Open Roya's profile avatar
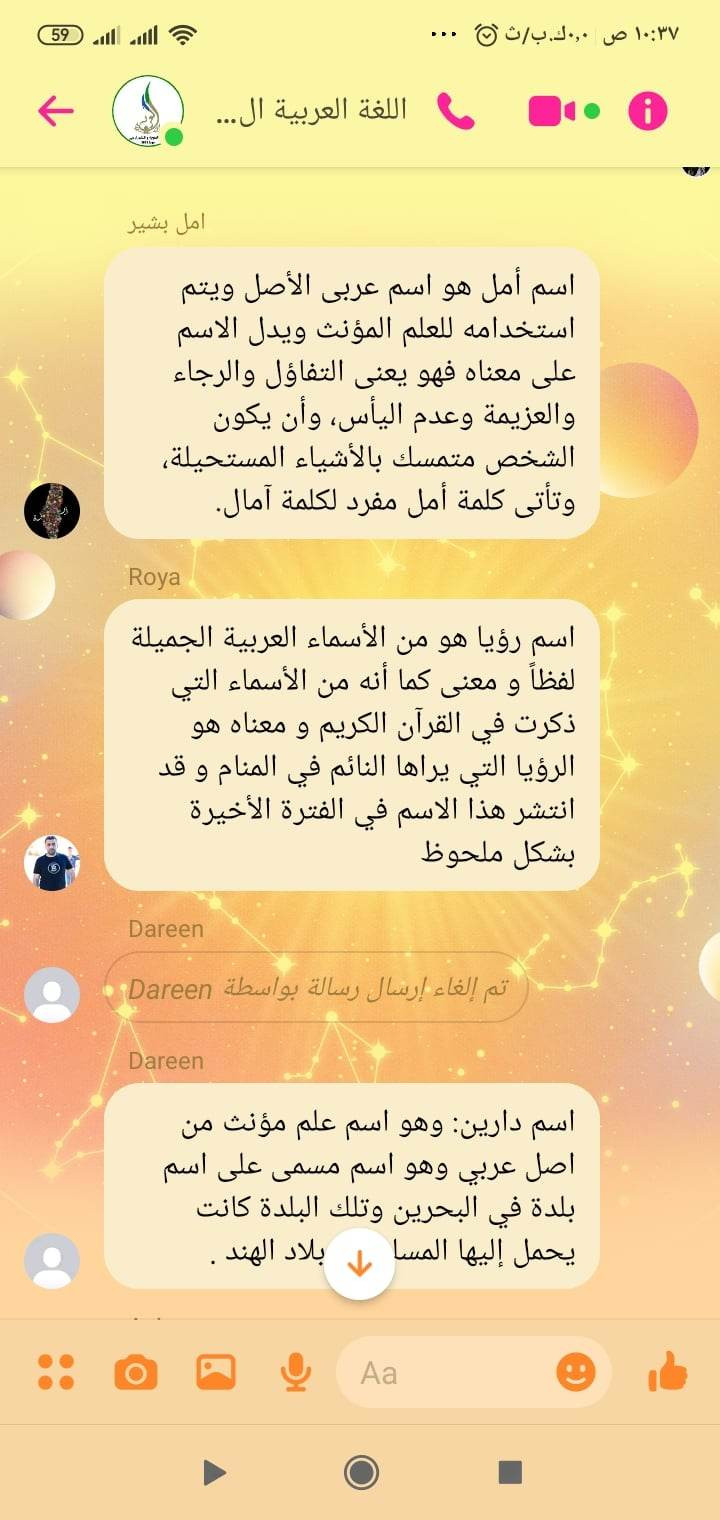 tap(51, 862)
